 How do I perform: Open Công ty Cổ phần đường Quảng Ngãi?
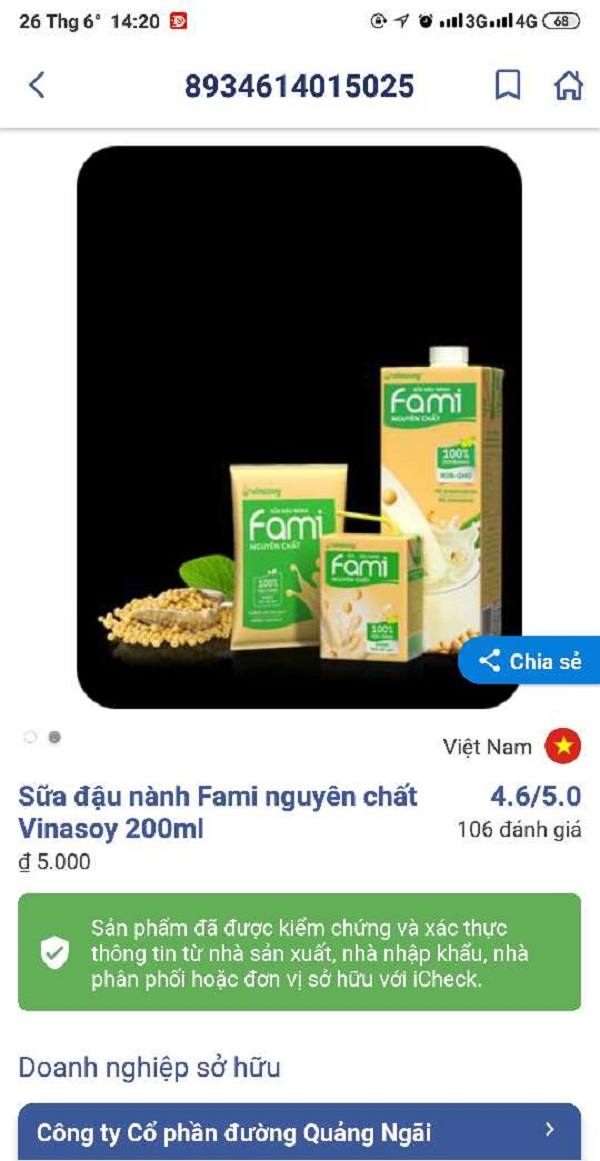pos(299,1132)
